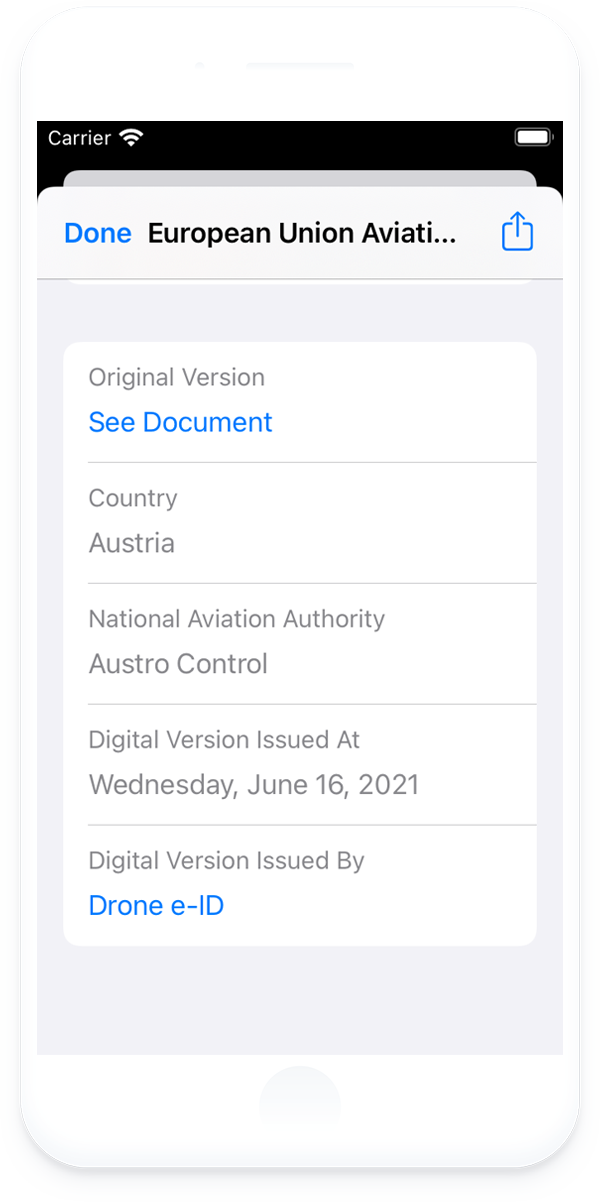This screenshot has height=1202, width=600.
Task: Open the See Document link
Action: 180,422
